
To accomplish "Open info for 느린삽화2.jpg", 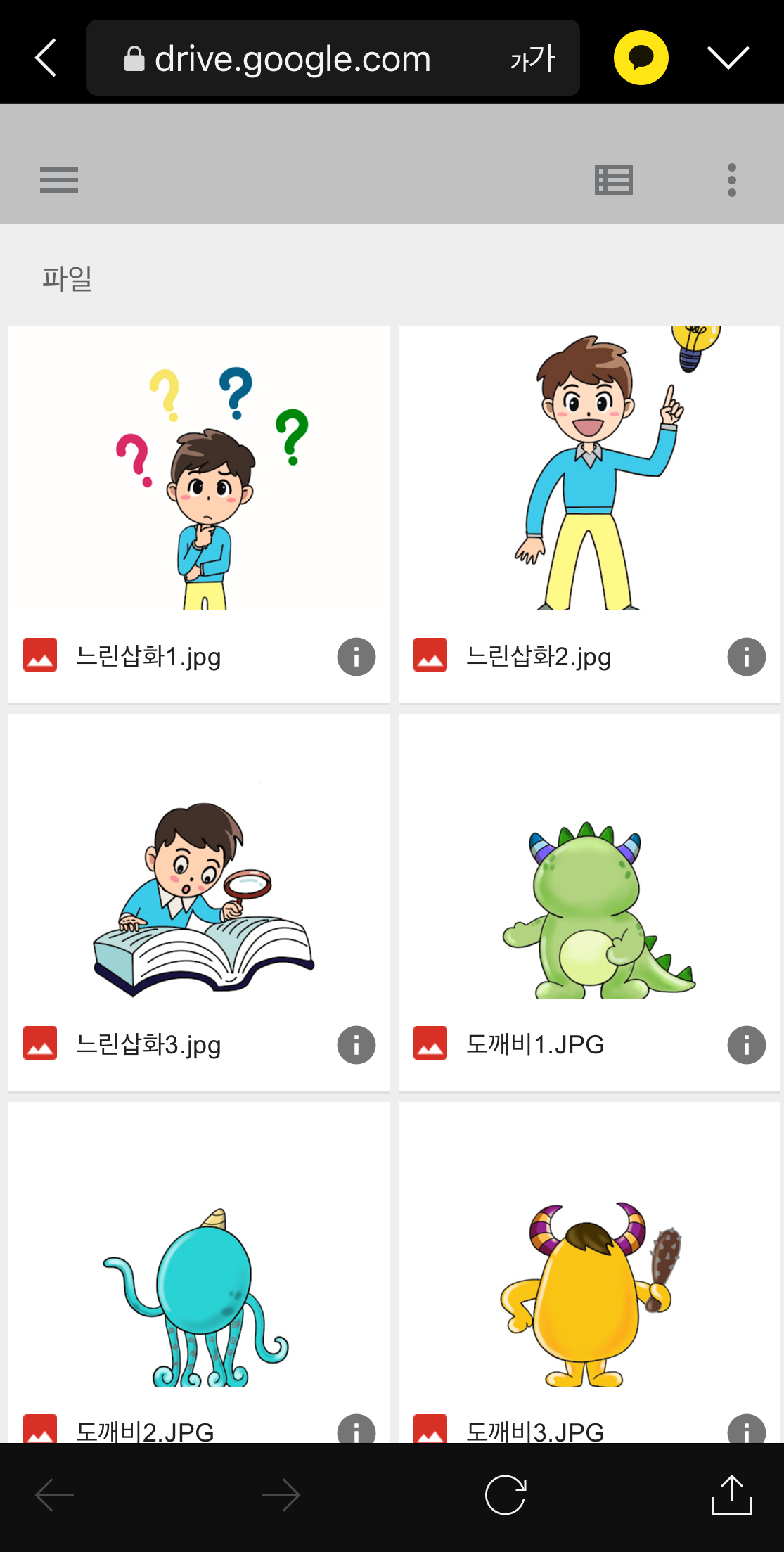I will pyautogui.click(x=746, y=656).
